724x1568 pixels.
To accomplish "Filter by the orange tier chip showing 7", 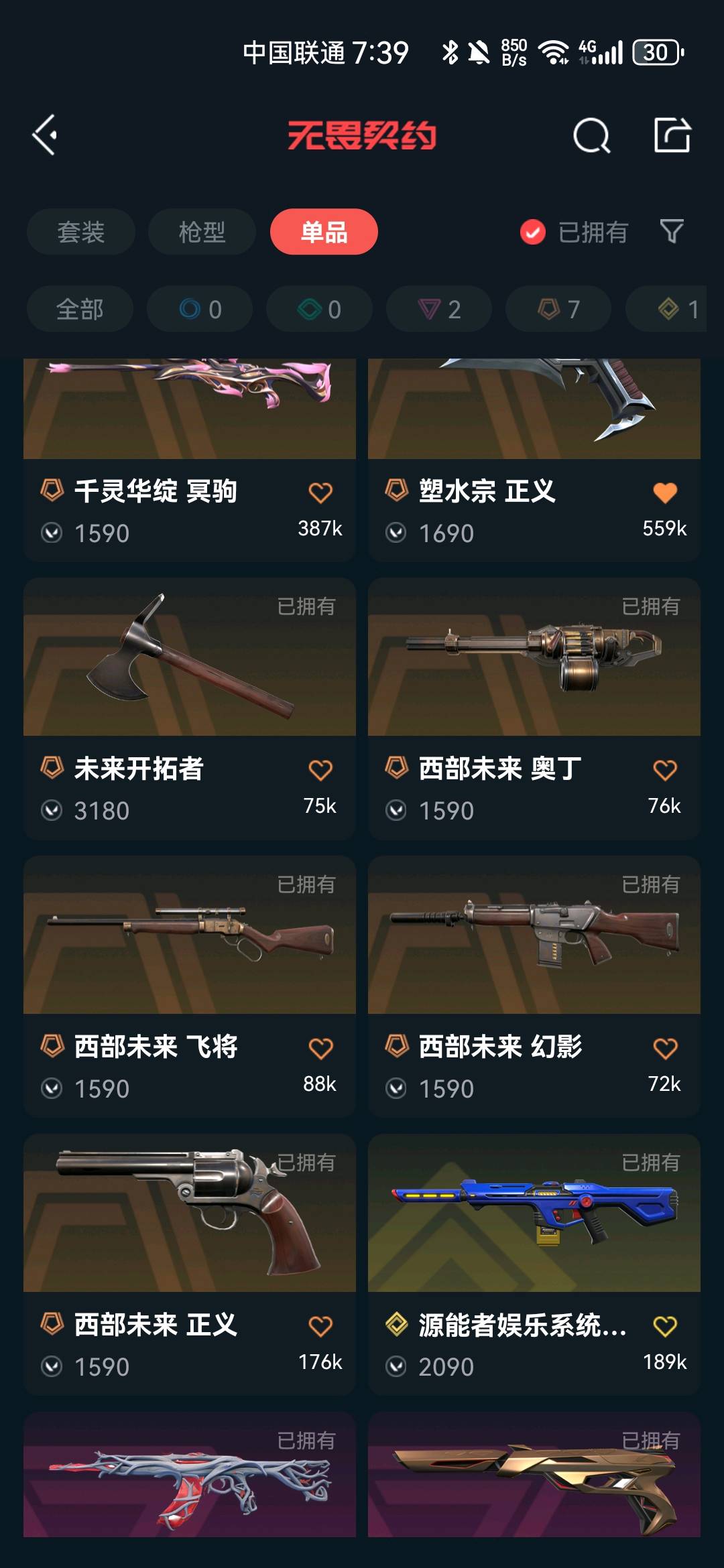I will coord(558,309).
